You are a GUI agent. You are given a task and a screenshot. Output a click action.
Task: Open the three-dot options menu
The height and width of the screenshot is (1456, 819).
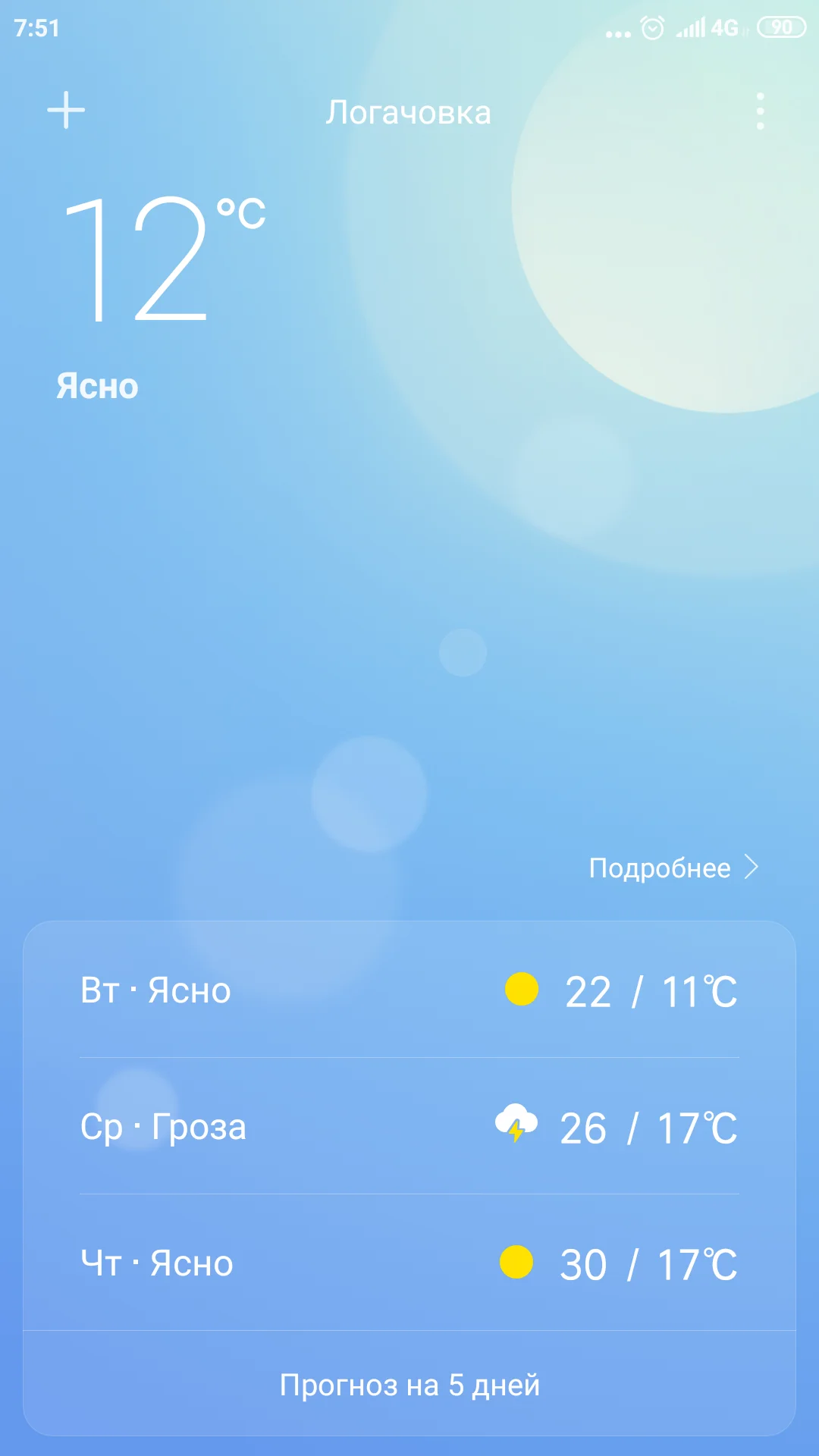click(x=760, y=110)
